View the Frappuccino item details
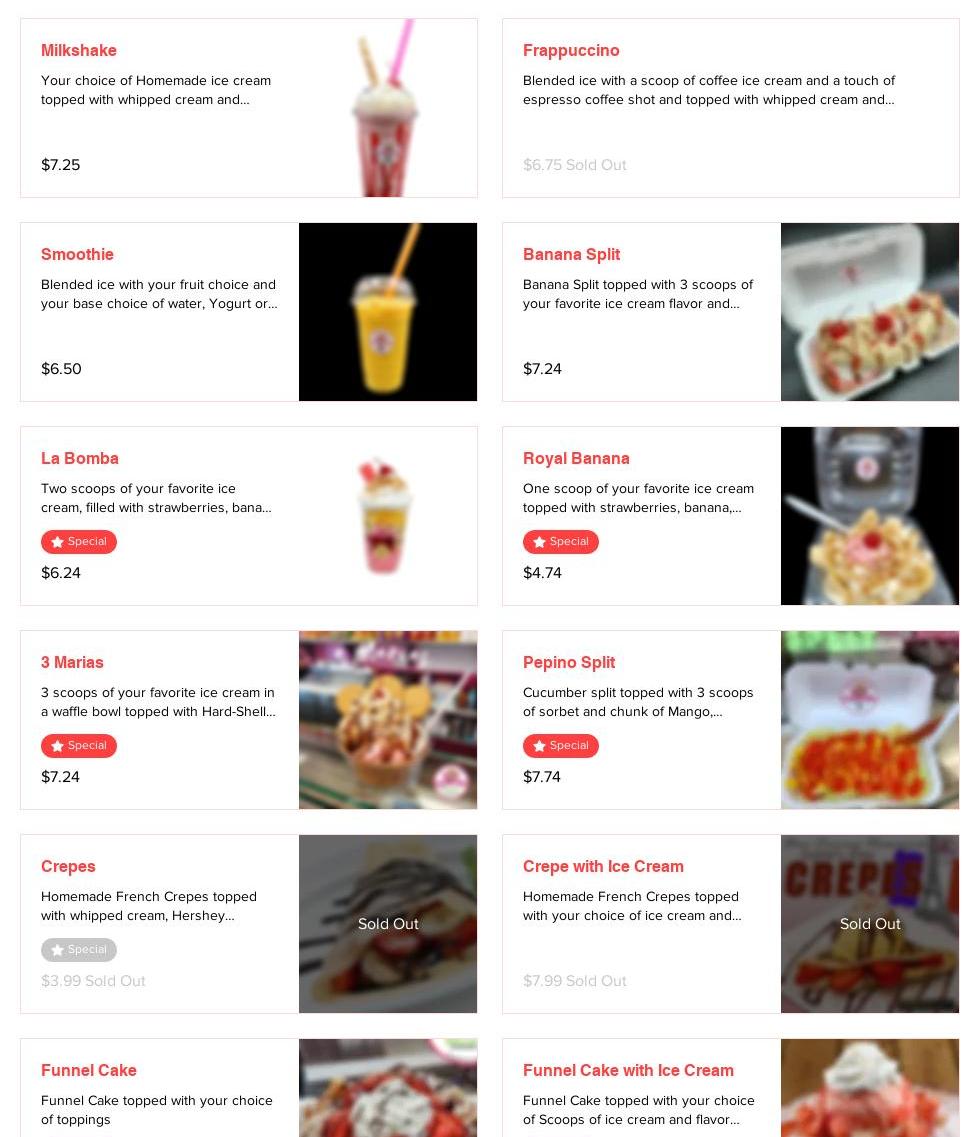 click(x=571, y=51)
